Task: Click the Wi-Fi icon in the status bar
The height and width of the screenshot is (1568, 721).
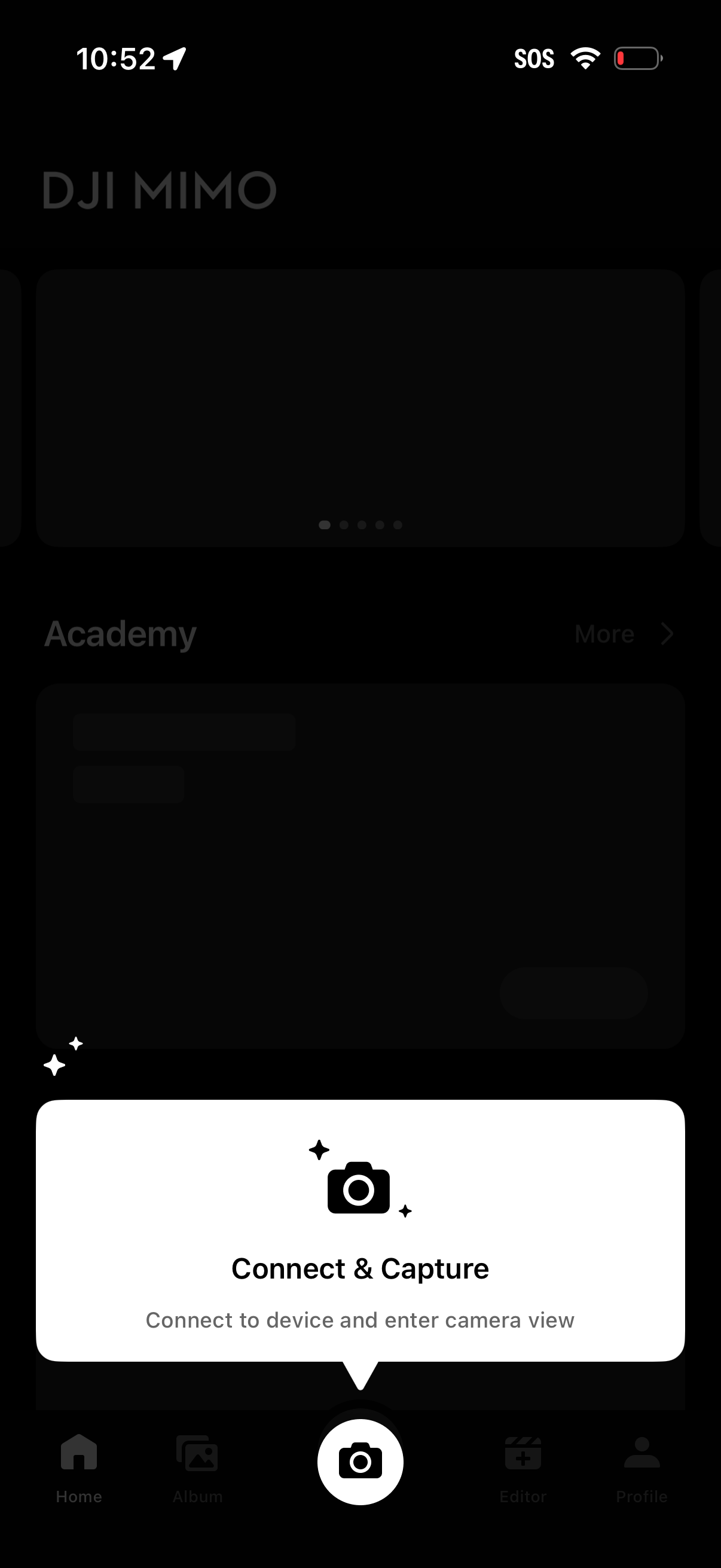Action: 585,57
